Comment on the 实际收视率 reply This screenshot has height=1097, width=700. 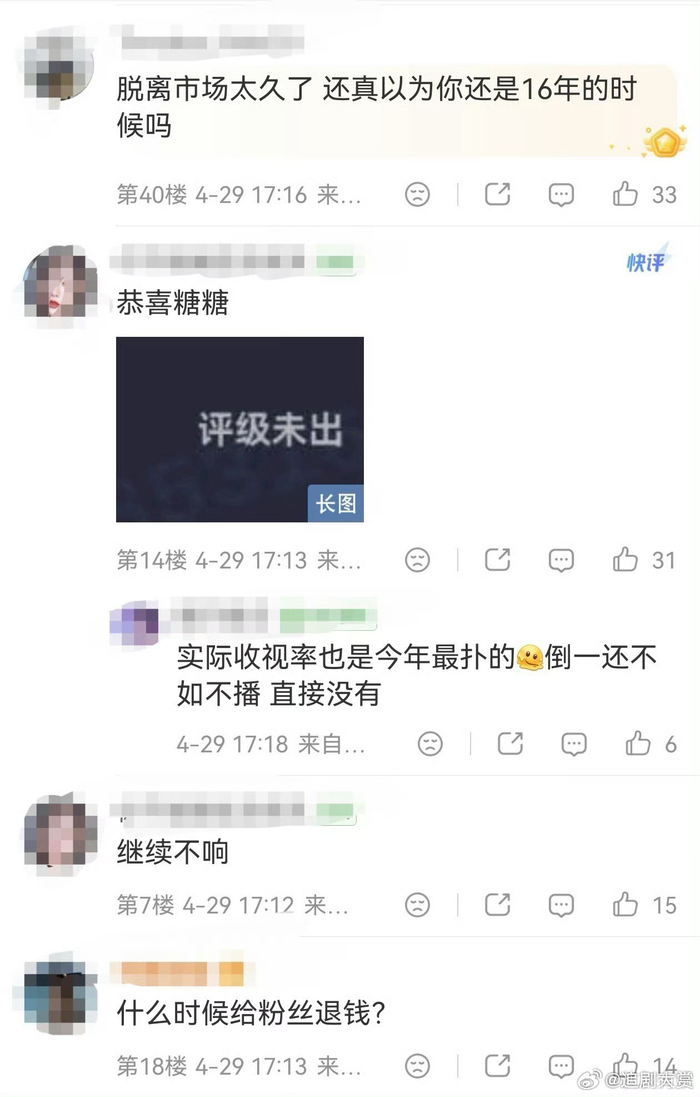click(574, 743)
